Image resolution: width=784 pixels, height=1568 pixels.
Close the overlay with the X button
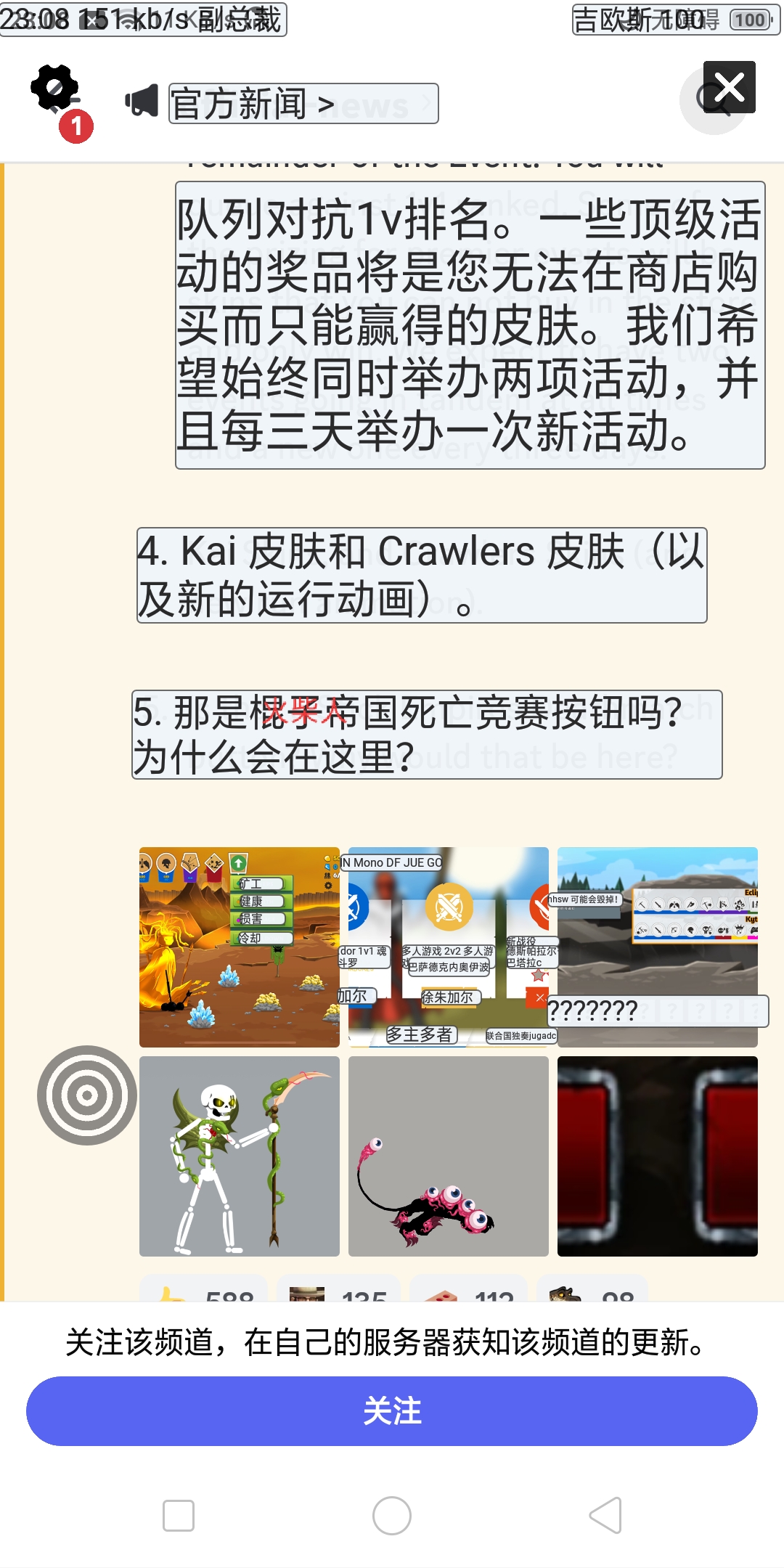(x=729, y=88)
